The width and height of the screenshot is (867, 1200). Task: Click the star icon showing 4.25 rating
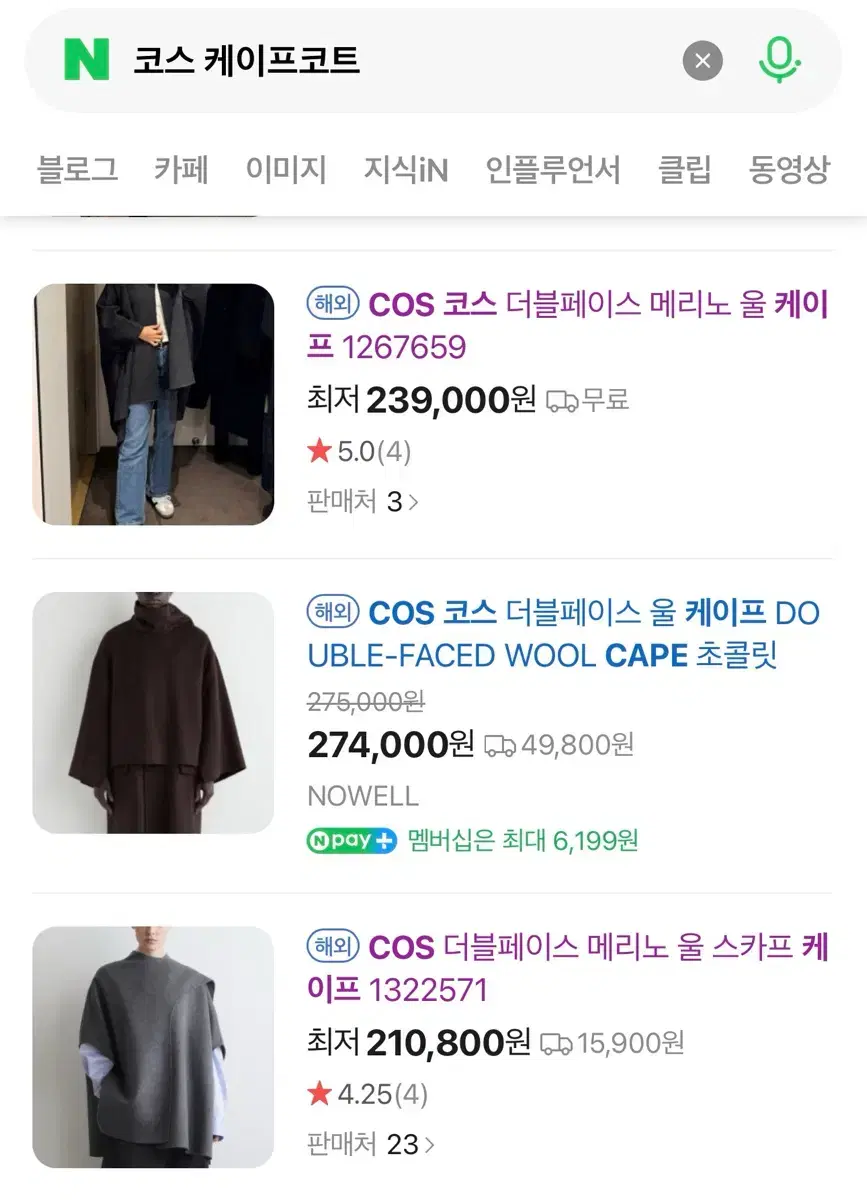pyautogui.click(x=319, y=1094)
